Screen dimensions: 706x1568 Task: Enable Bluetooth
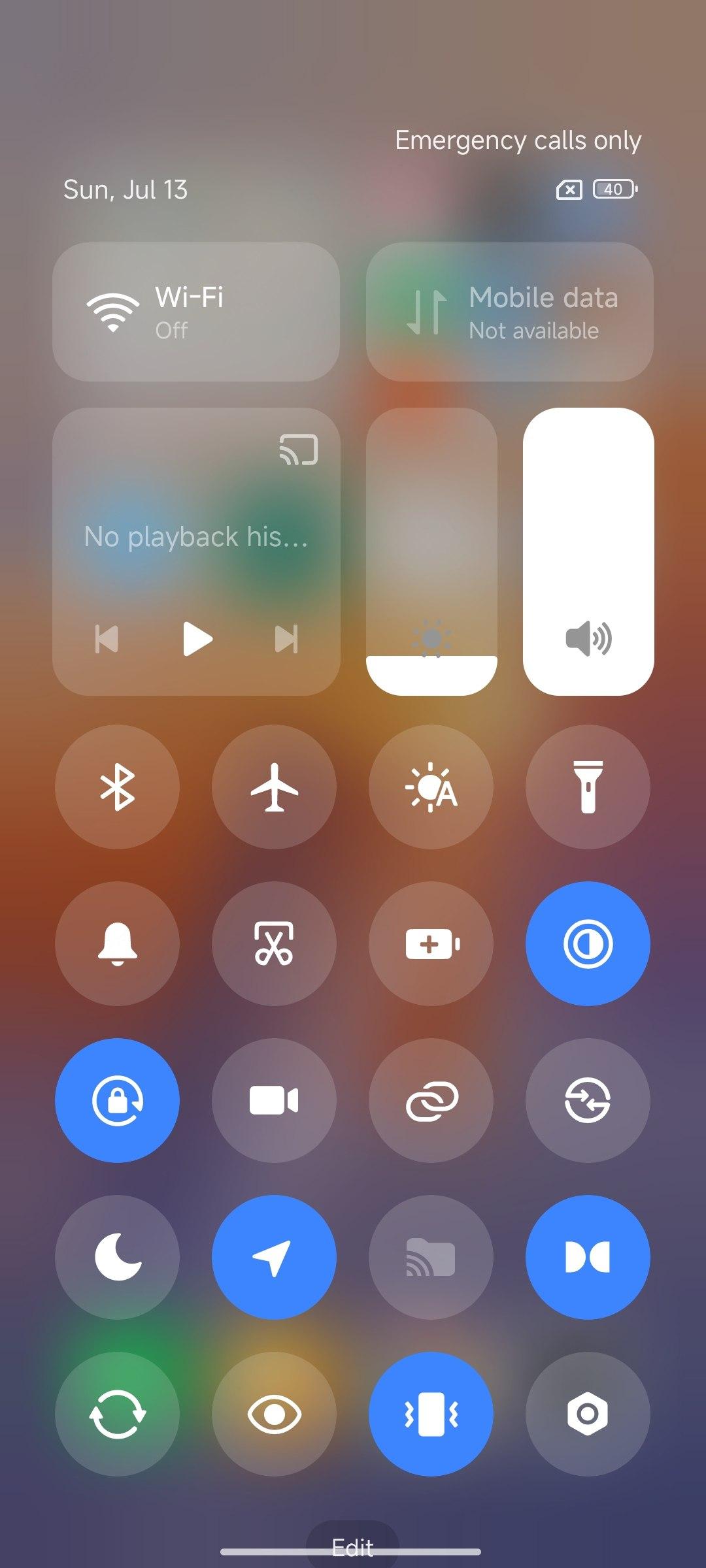(118, 787)
